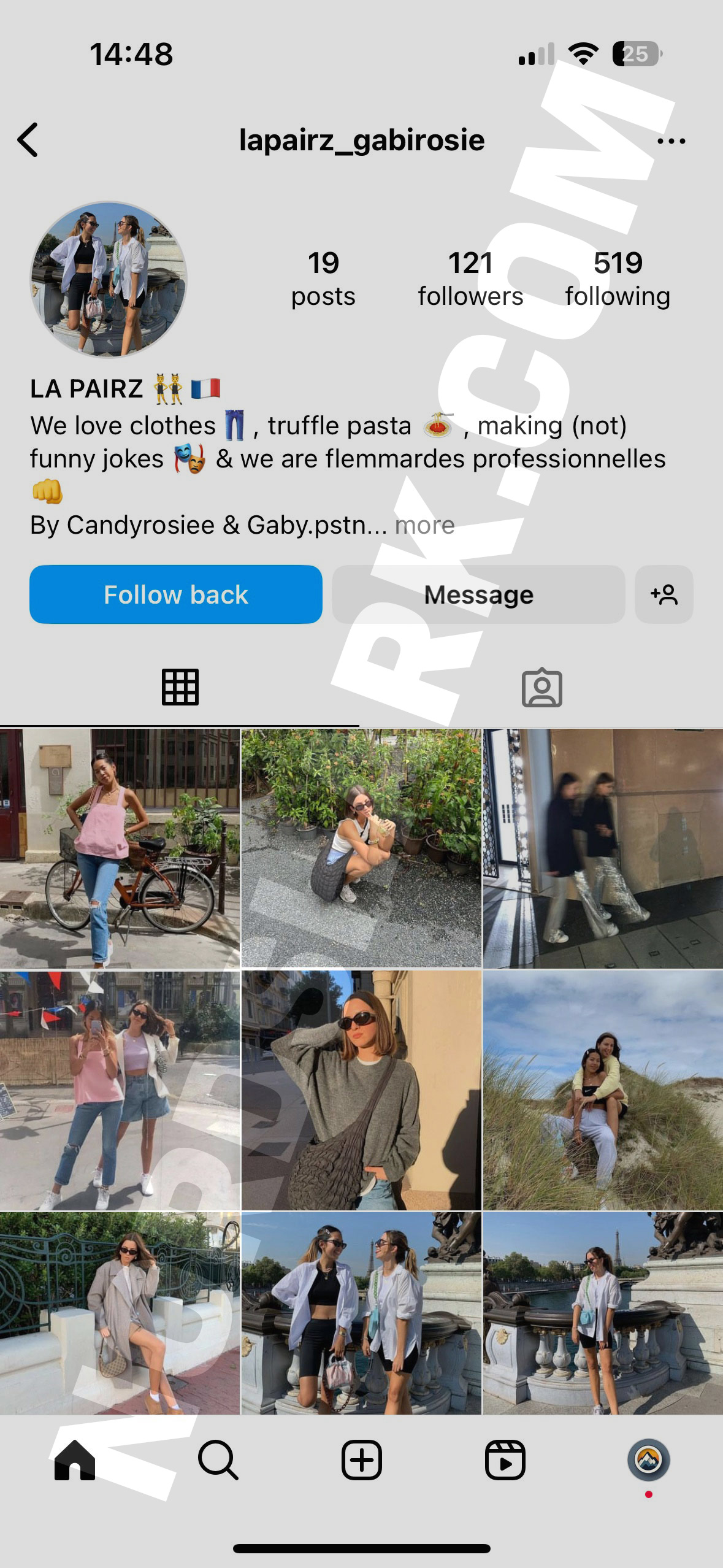Open the post on the grassy dune

(603, 1090)
